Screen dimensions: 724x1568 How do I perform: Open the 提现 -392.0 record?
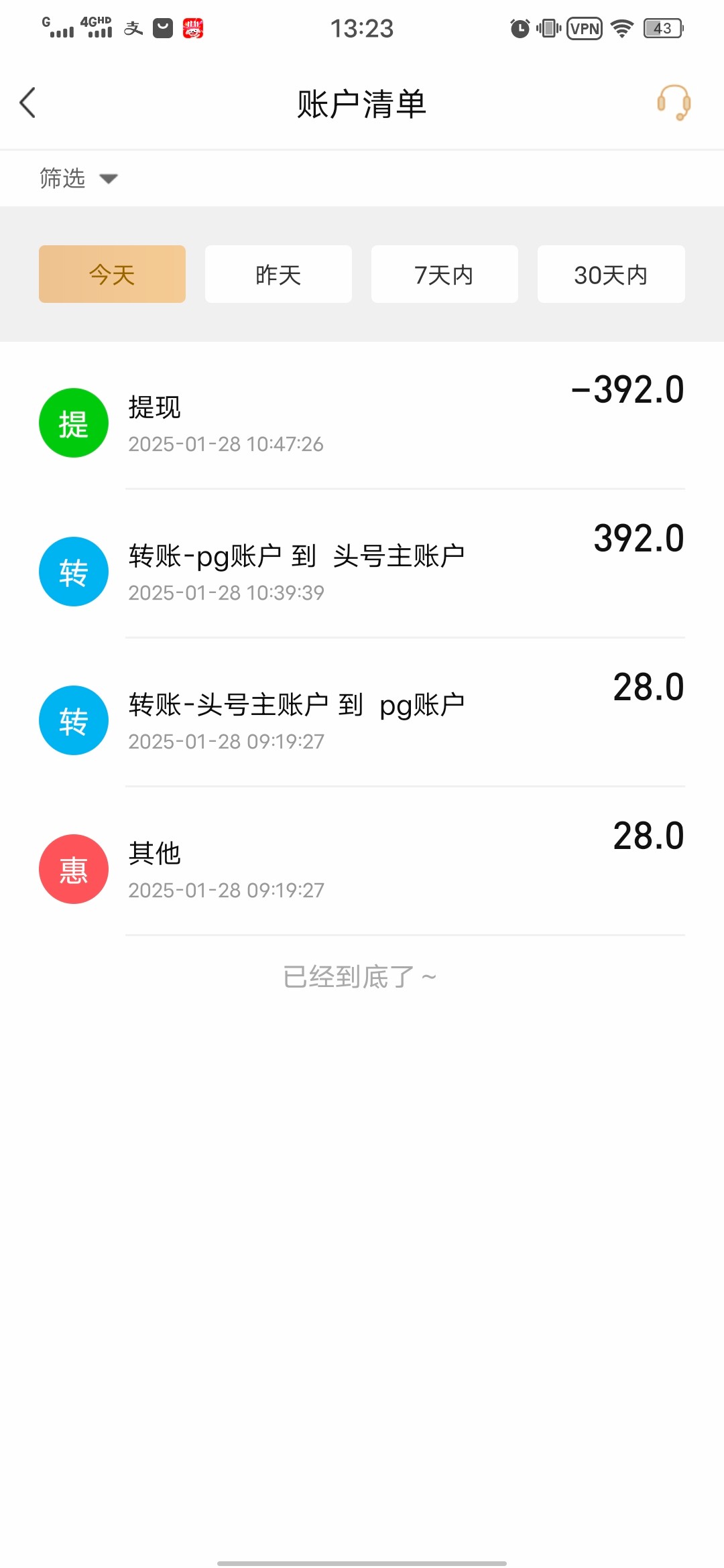[362, 423]
